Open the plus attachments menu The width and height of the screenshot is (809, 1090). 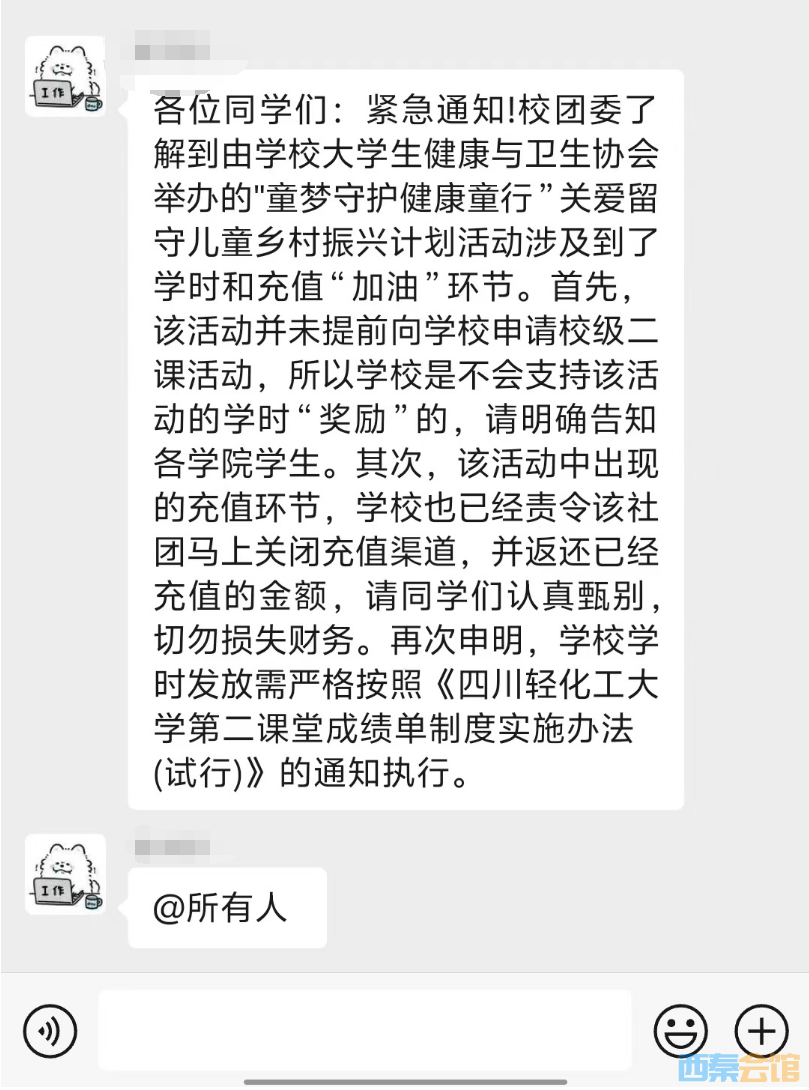[x=761, y=1030]
